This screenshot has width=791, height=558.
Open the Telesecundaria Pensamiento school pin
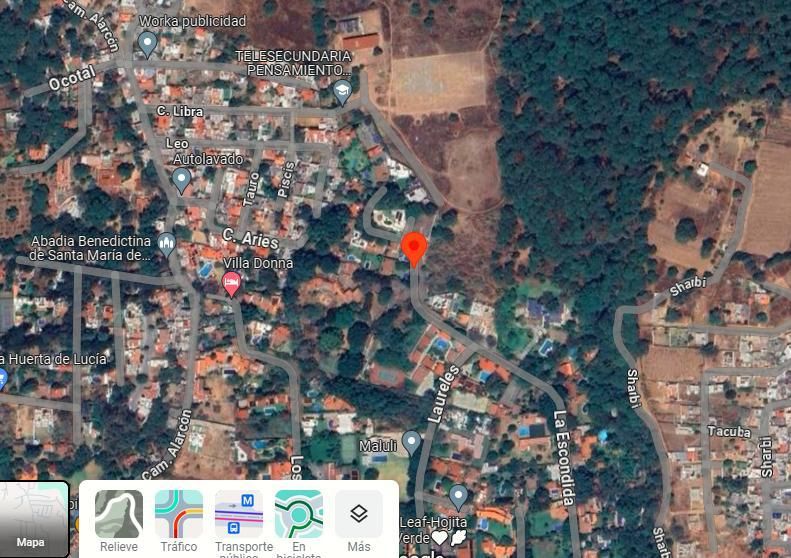click(343, 93)
